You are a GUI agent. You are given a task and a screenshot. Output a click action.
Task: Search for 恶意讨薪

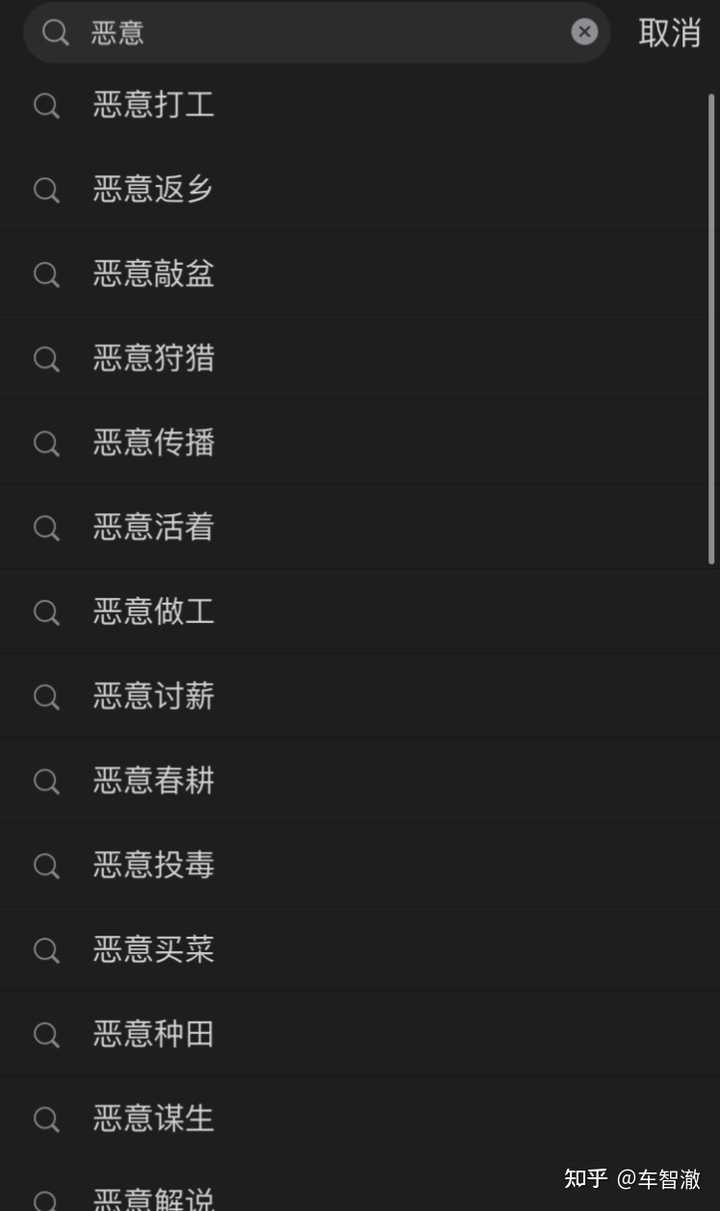[x=360, y=695]
